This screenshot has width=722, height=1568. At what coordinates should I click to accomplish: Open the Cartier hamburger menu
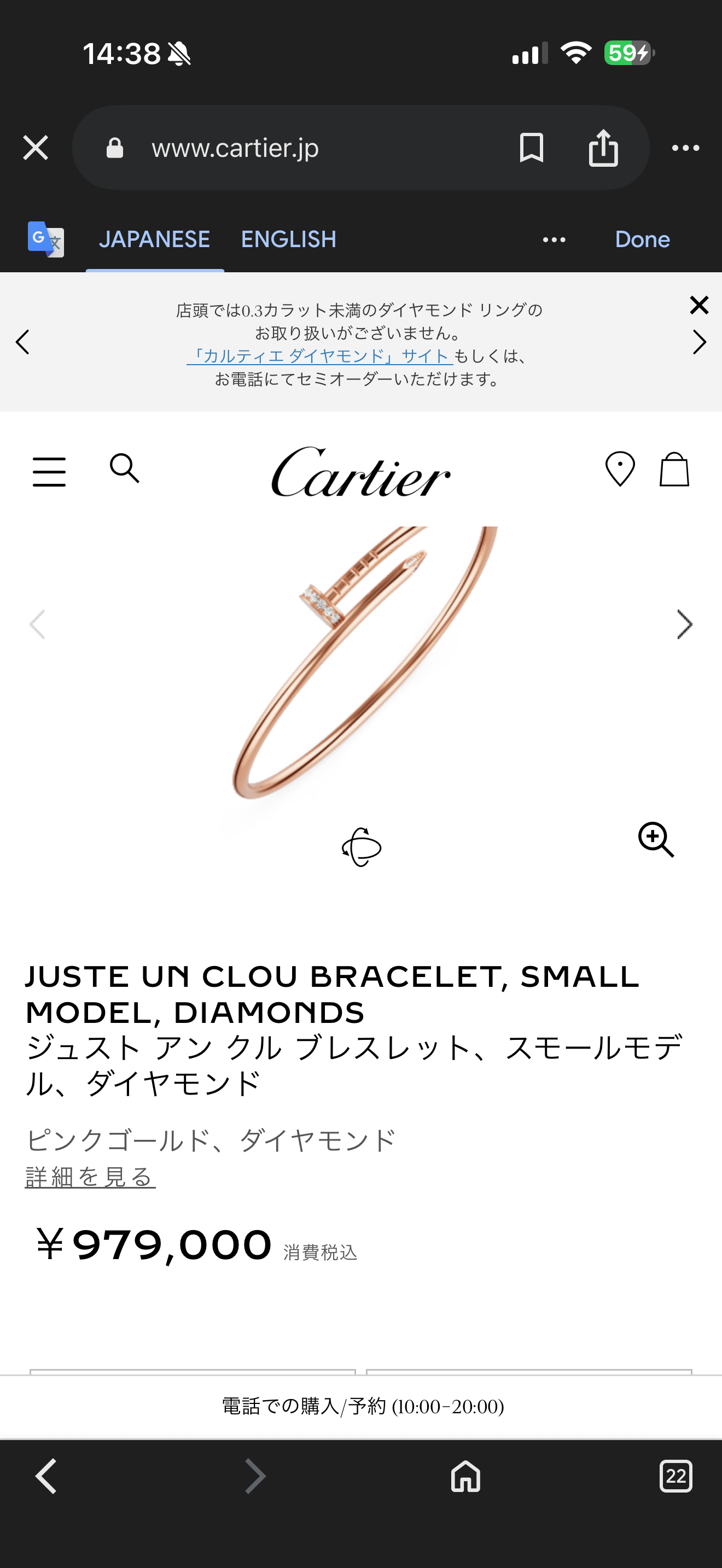coord(49,472)
